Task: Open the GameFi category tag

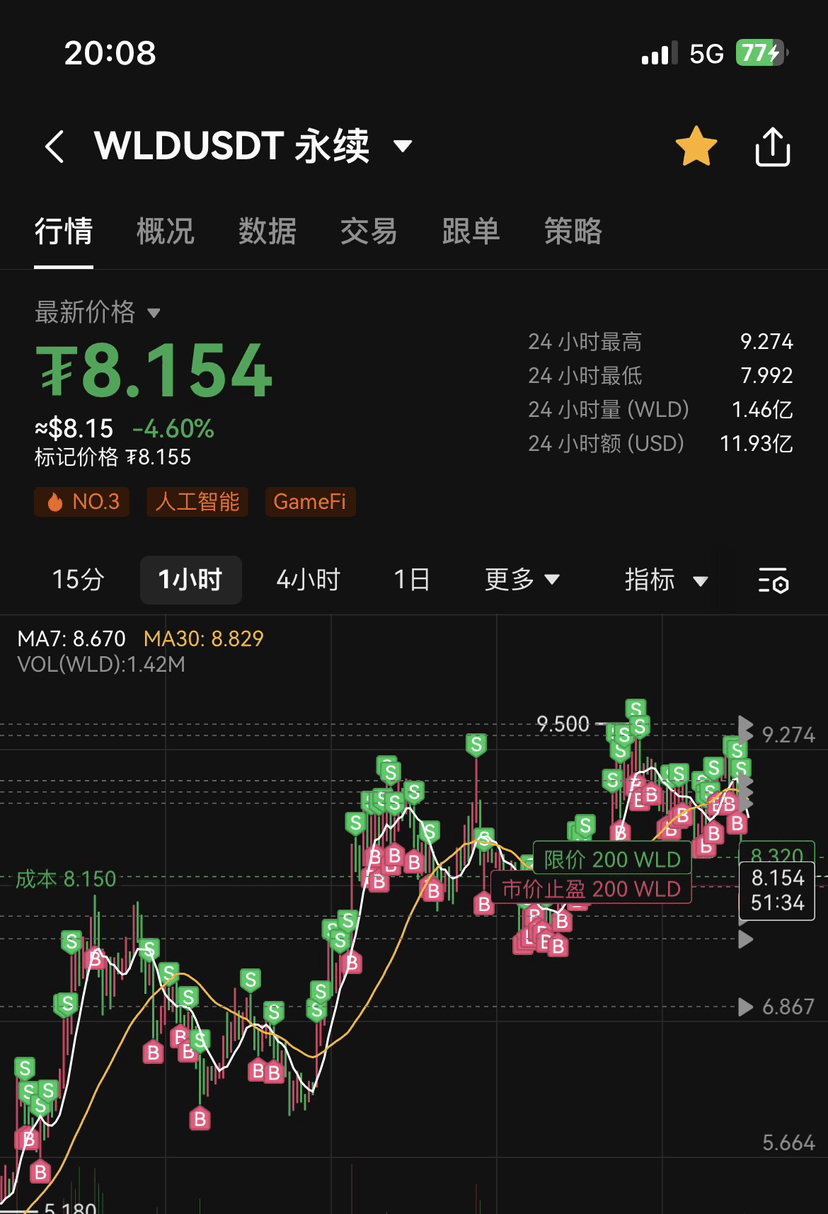Action: click(x=310, y=501)
